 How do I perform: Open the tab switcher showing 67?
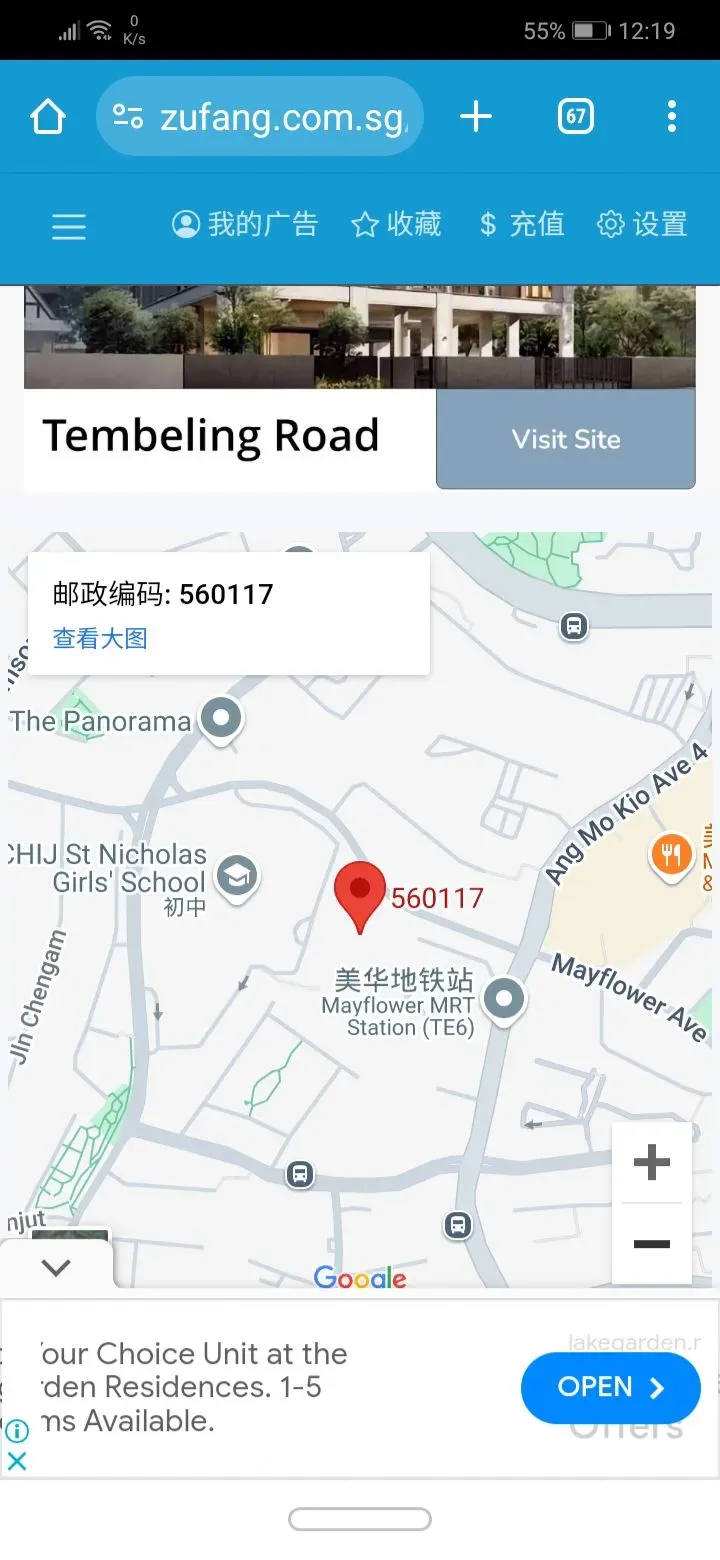click(x=575, y=117)
